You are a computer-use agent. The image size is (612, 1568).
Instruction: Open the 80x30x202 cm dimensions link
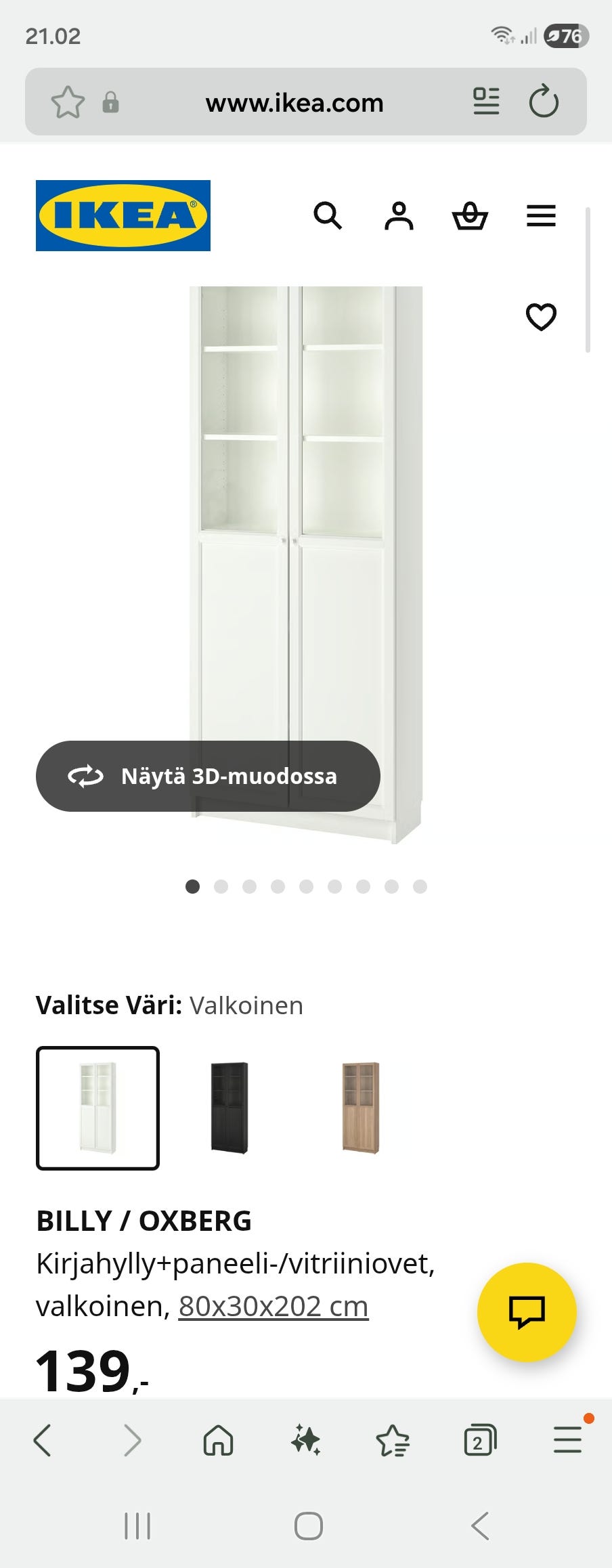click(x=272, y=1307)
